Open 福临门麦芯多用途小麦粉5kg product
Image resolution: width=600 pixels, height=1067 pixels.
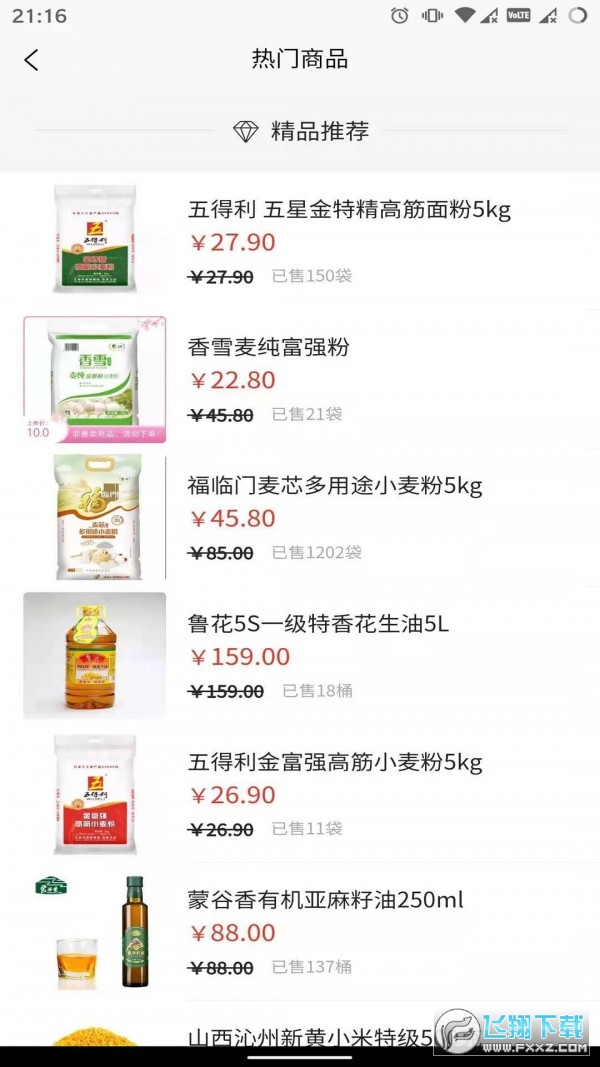pos(335,486)
